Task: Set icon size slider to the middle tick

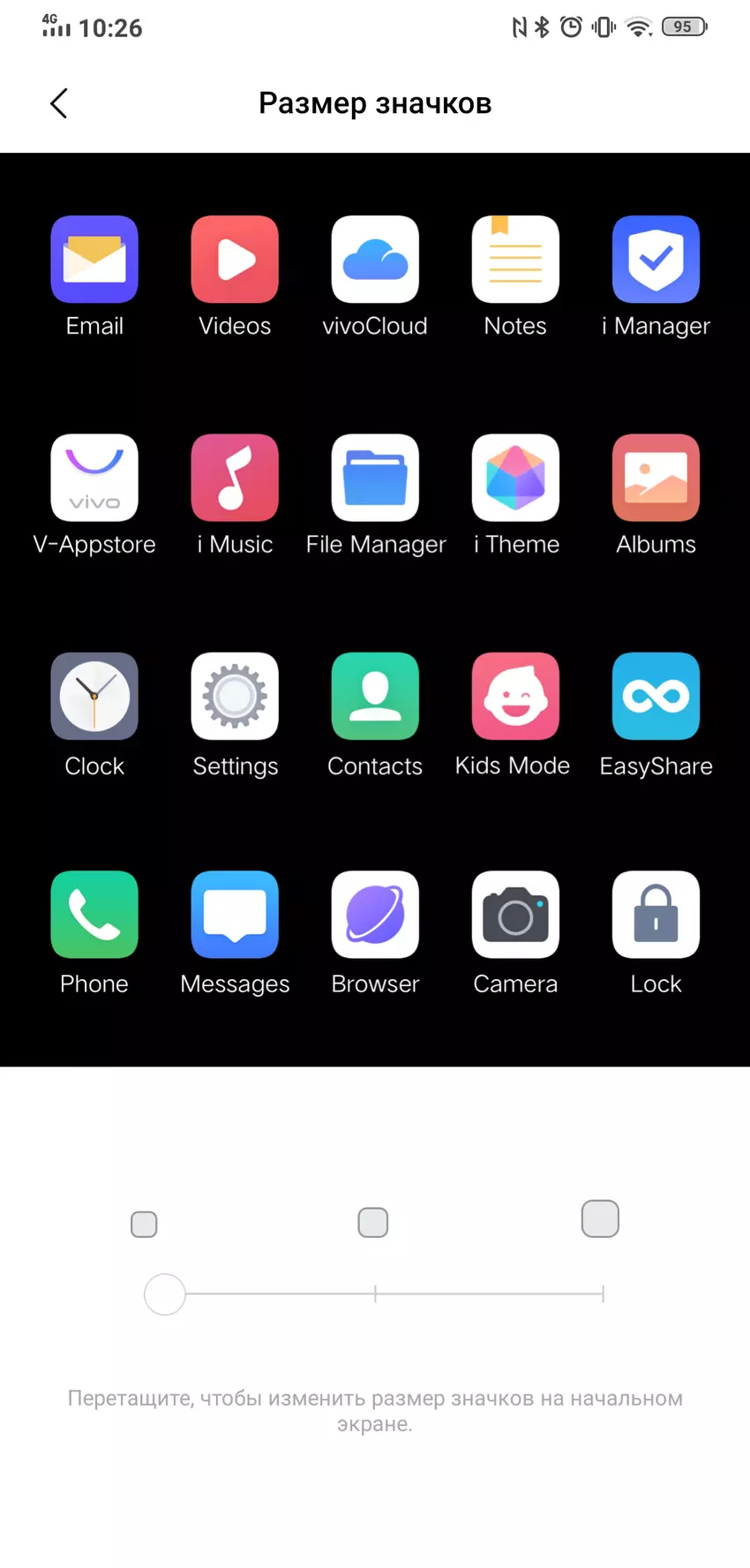Action: (x=375, y=1294)
